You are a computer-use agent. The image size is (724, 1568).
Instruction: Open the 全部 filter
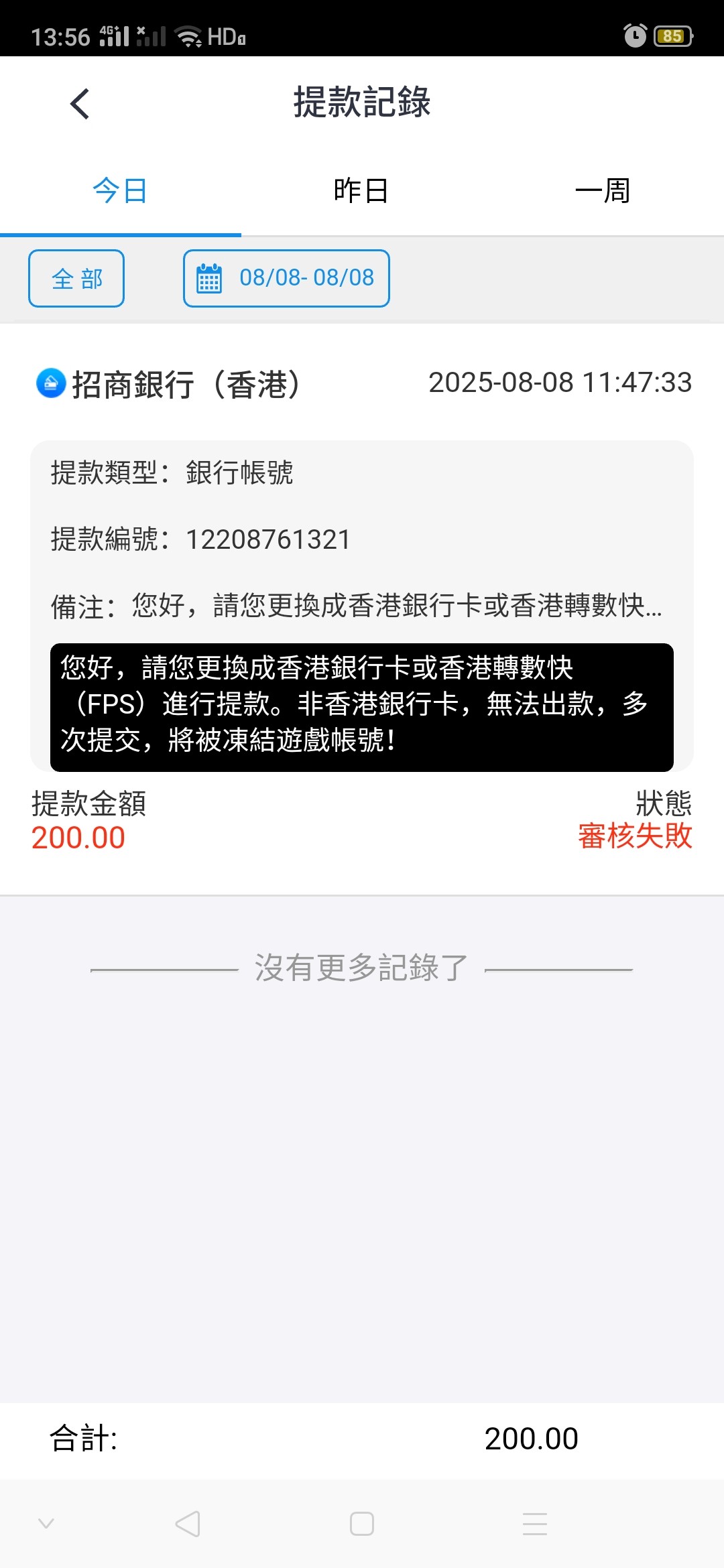click(x=76, y=279)
